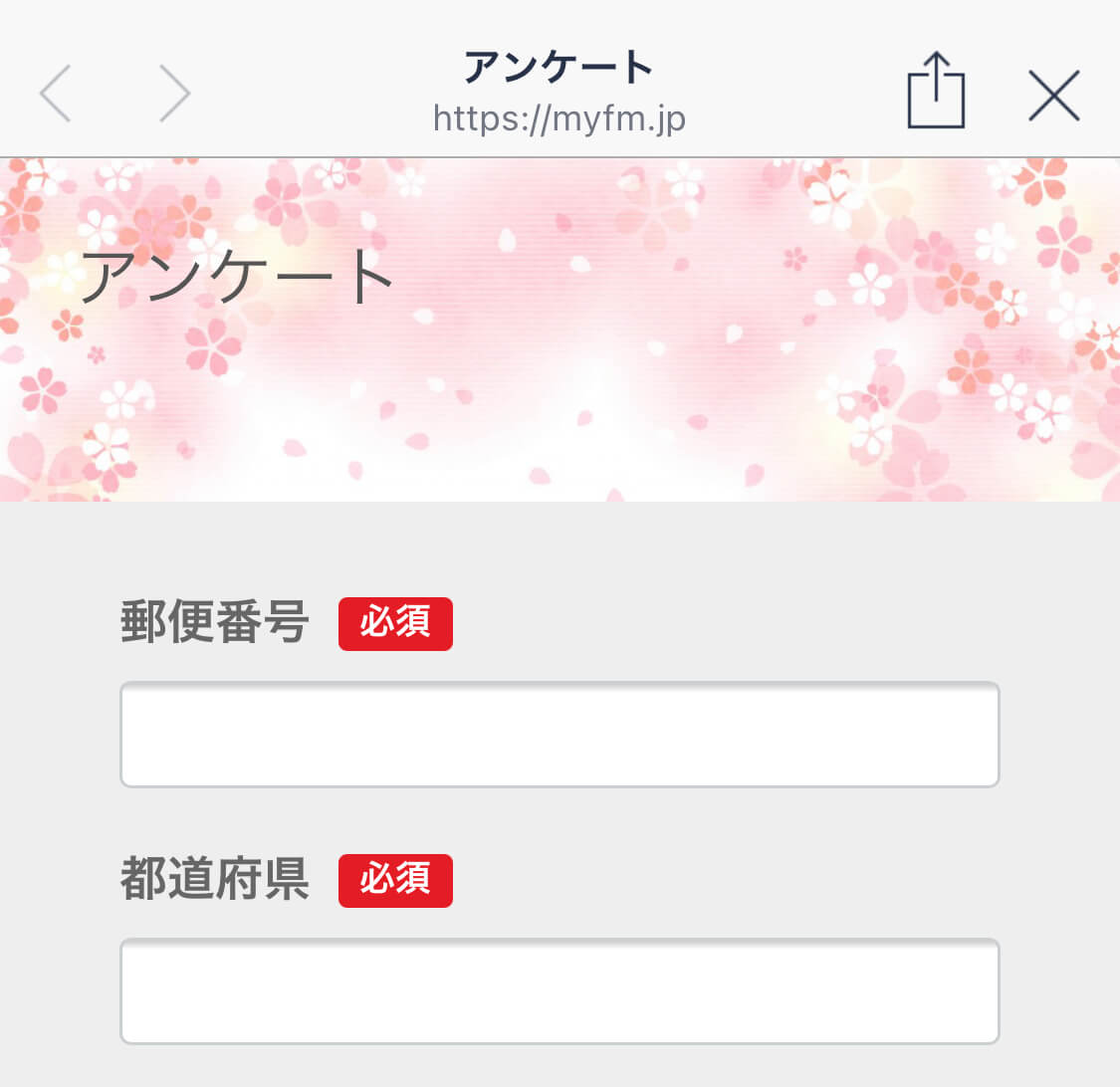Go forward to the next page
Image resolution: width=1120 pixels, height=1087 pixels.
(174, 94)
